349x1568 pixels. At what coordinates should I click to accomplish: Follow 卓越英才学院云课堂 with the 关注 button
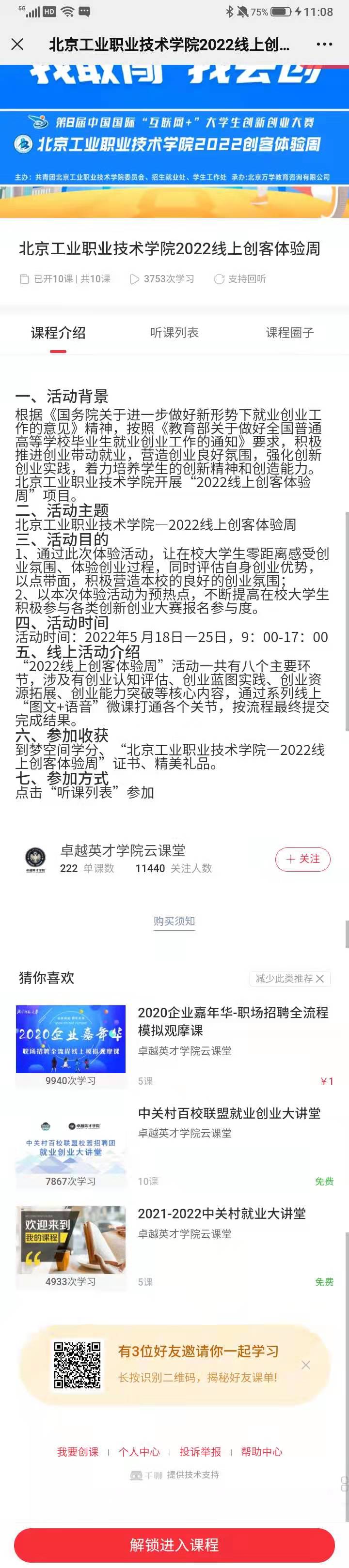point(303,859)
